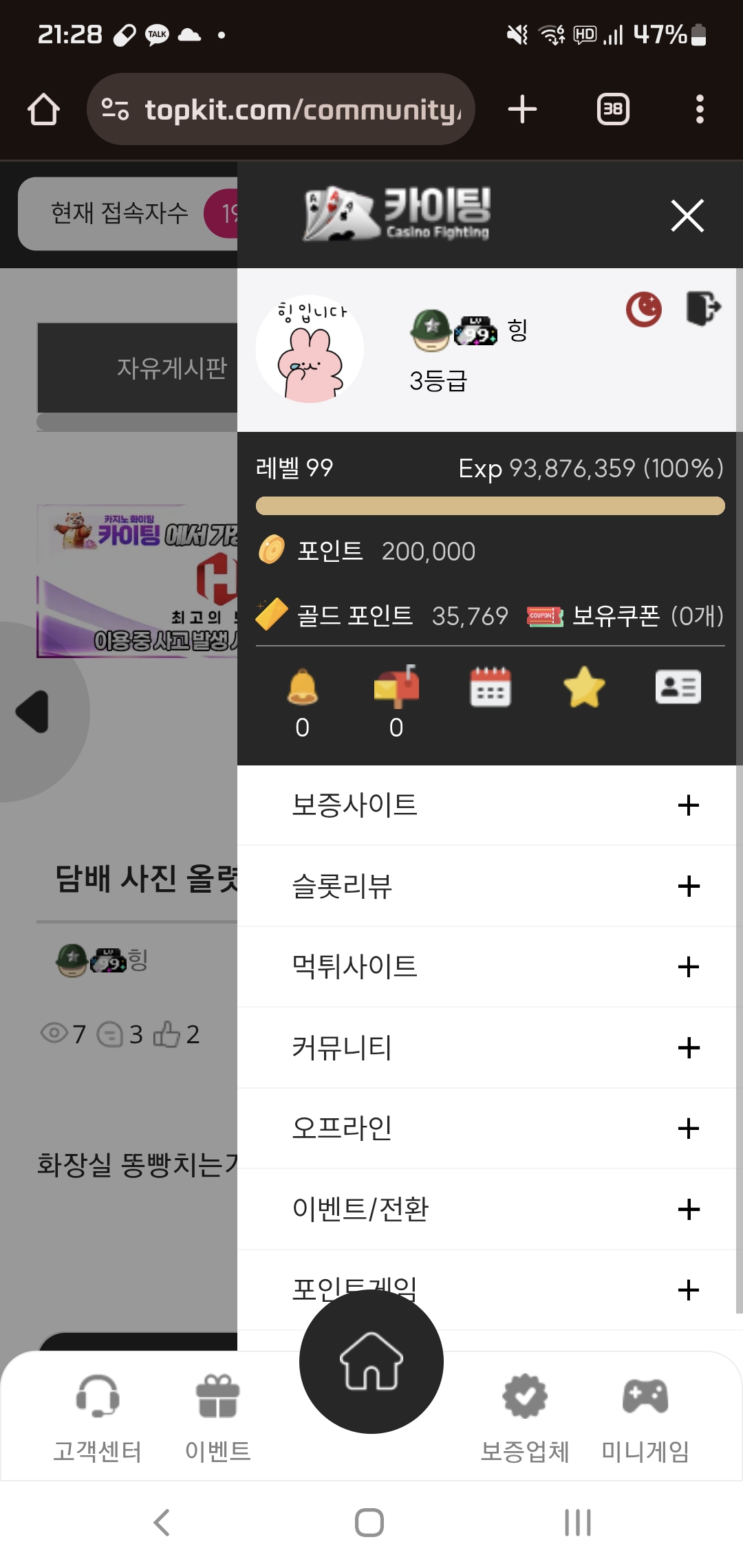Expand the 보증사이트 menu
The height and width of the screenshot is (1568, 743).
click(688, 805)
